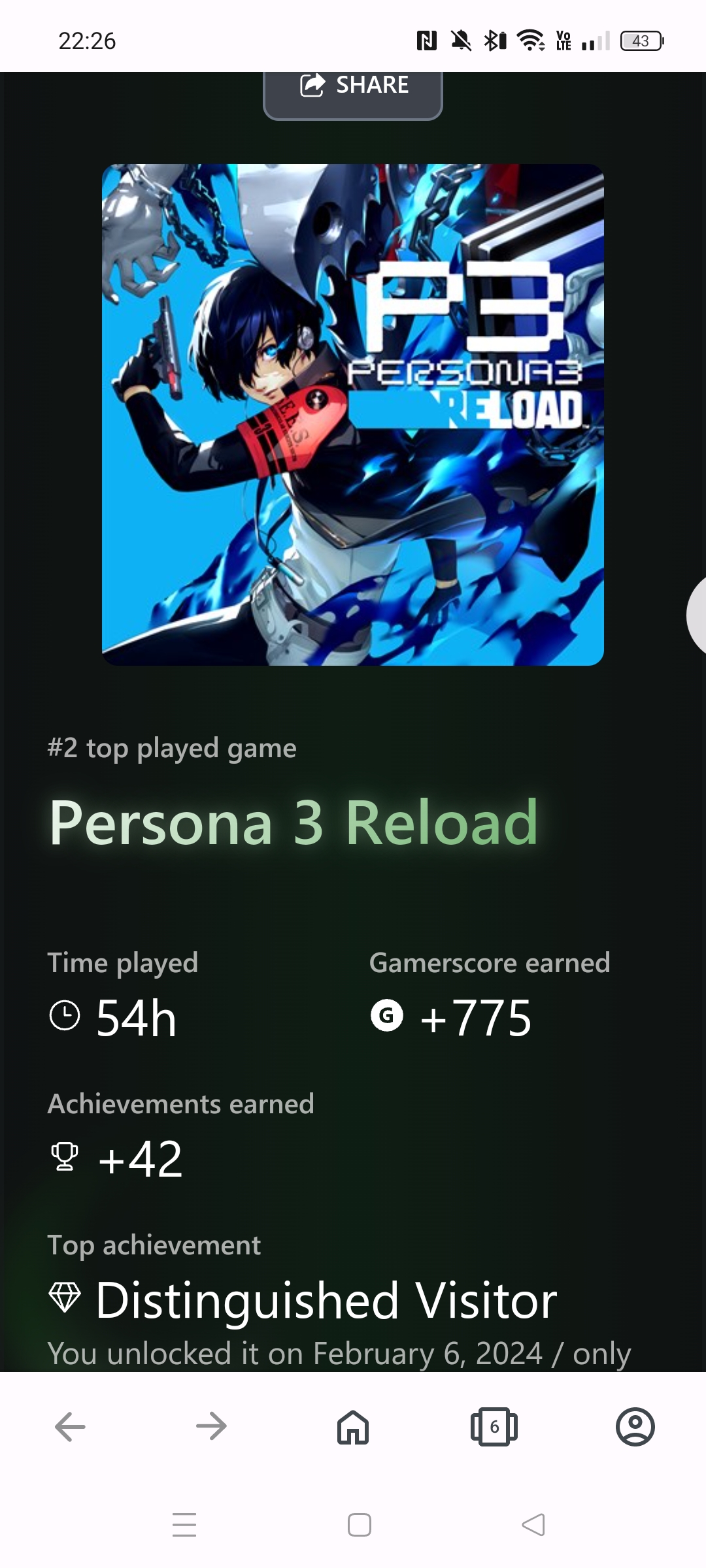
Task: Open the browser home page
Action: [353, 1426]
